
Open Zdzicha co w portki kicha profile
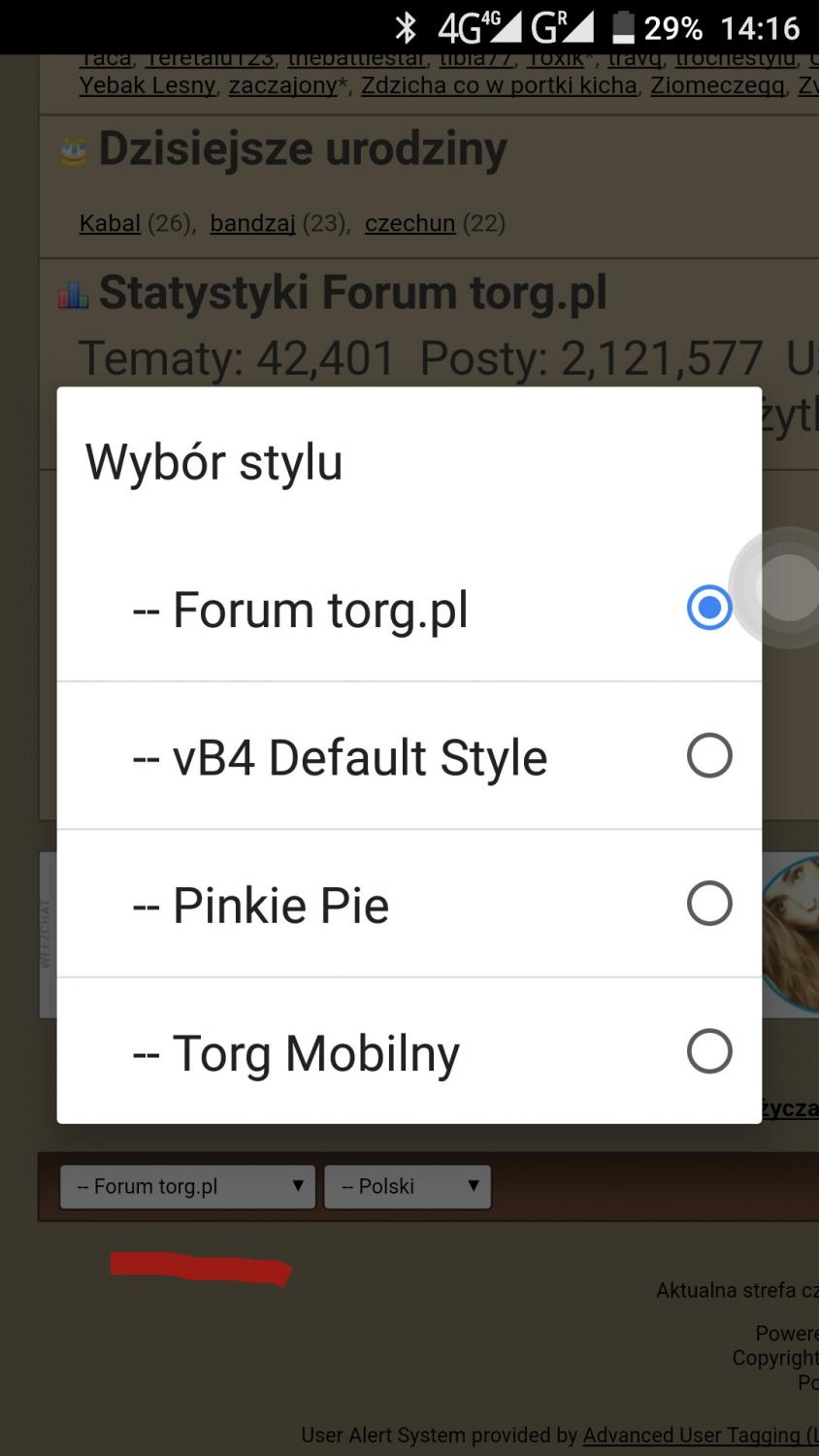click(499, 85)
